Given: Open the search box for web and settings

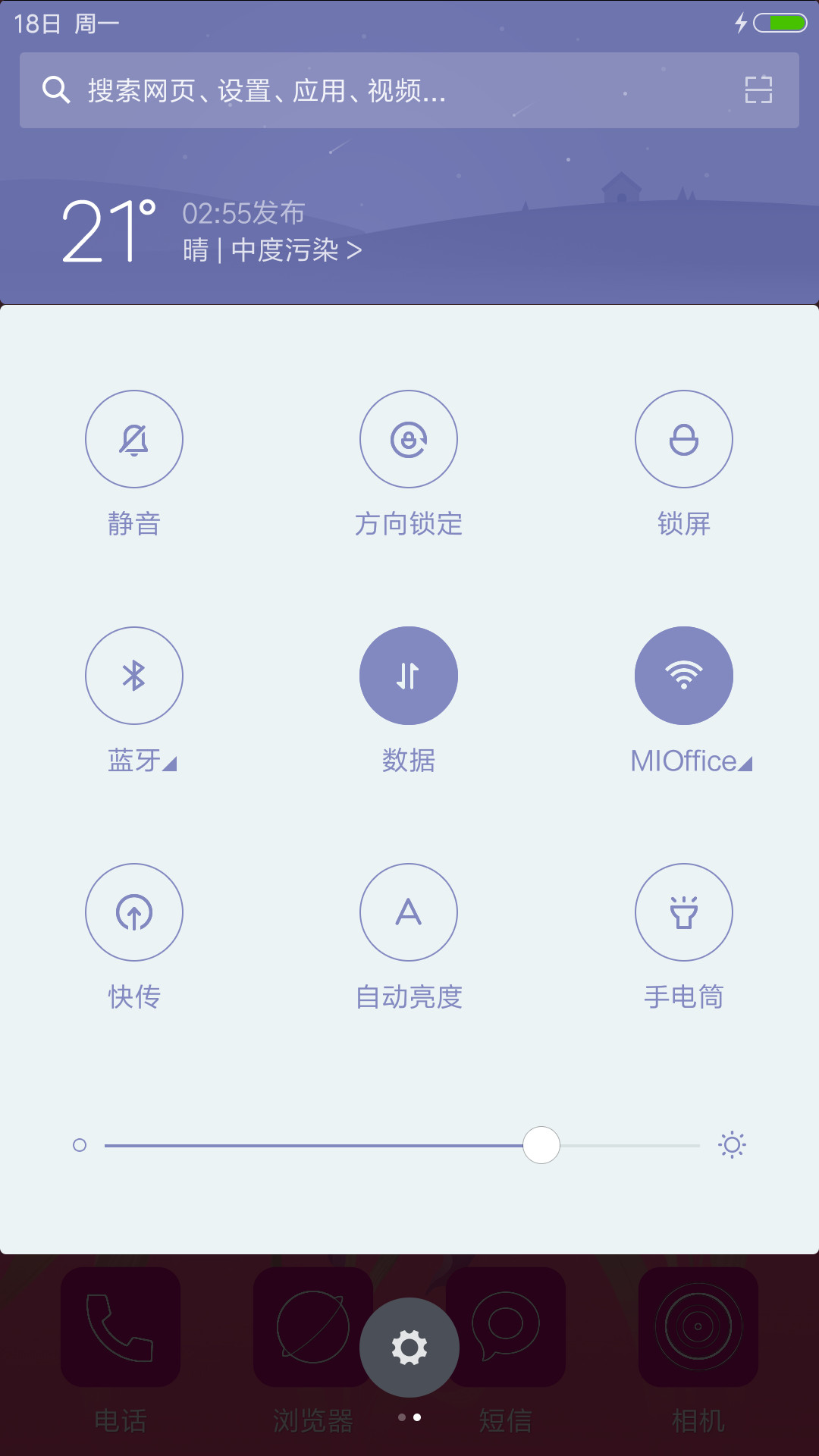Looking at the screenshot, I should point(409,90).
